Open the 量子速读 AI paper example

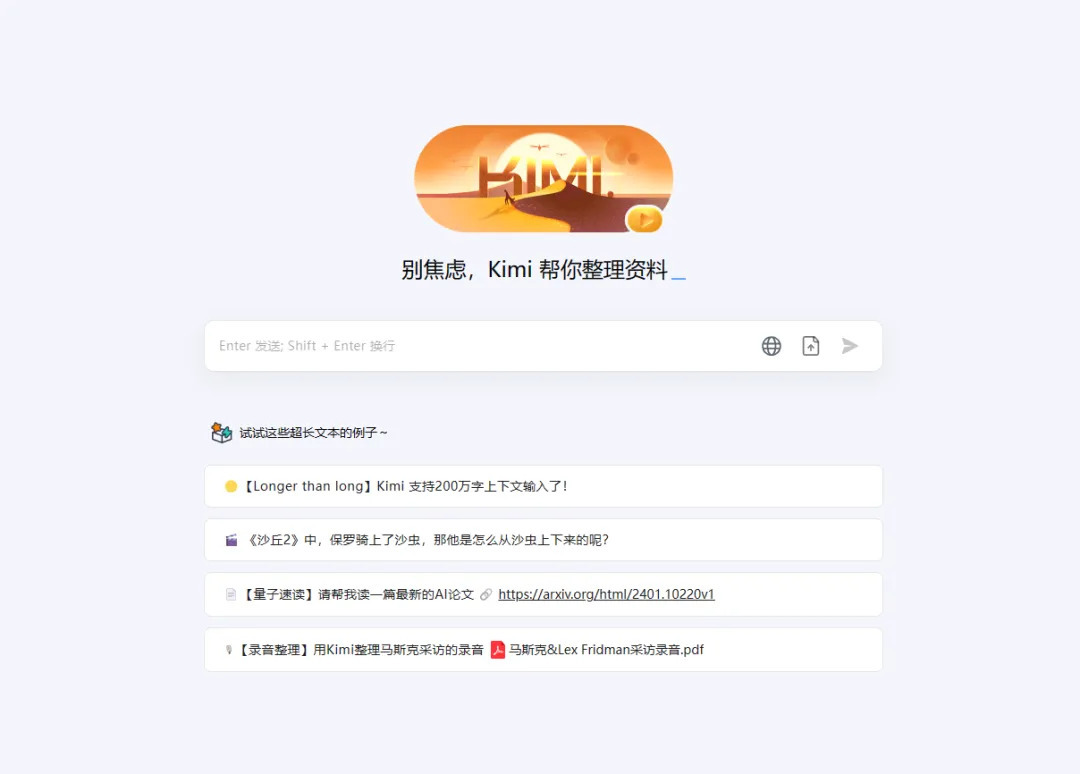pyautogui.click(x=357, y=594)
